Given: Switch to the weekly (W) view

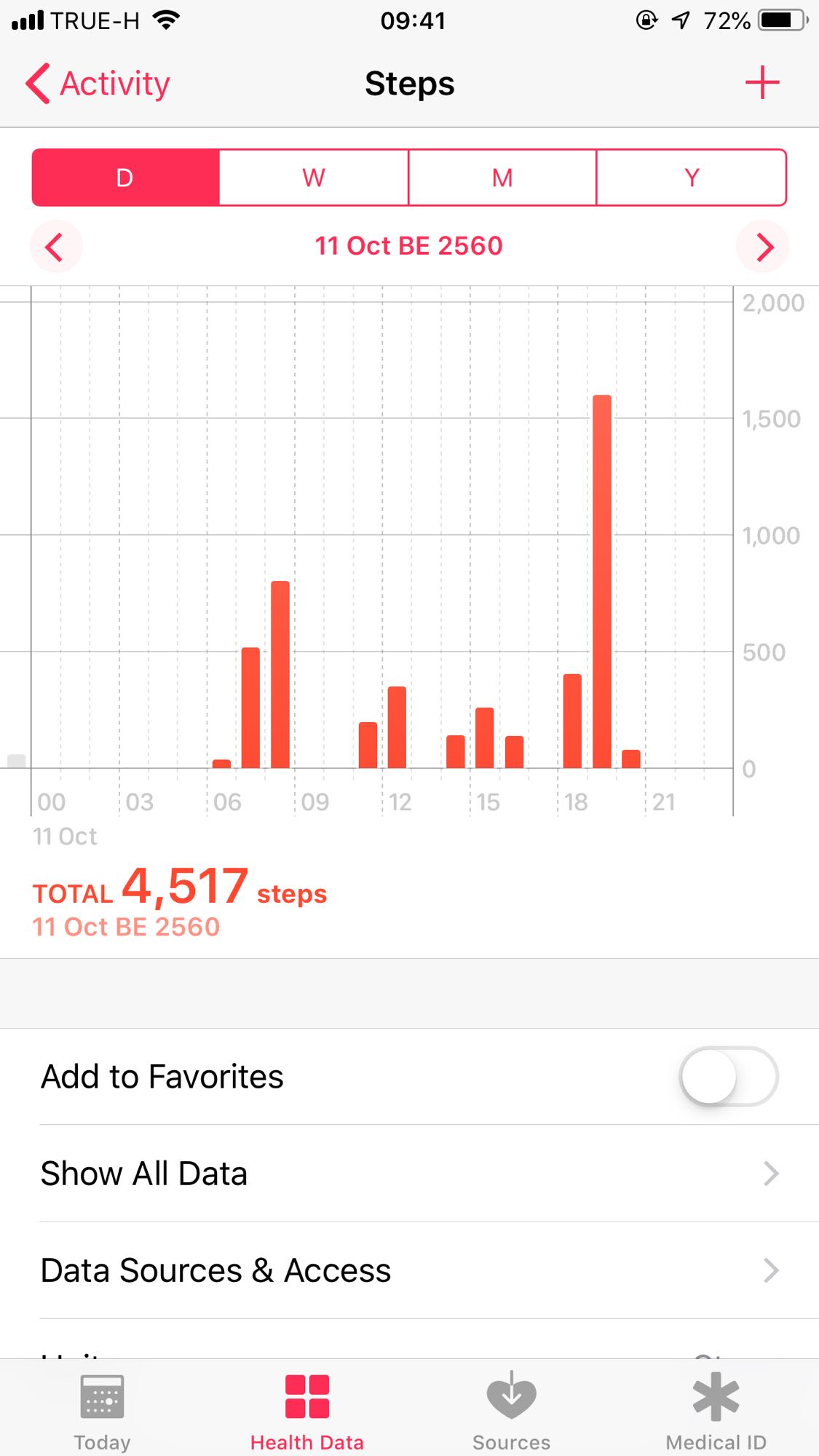Looking at the screenshot, I should click(x=314, y=178).
